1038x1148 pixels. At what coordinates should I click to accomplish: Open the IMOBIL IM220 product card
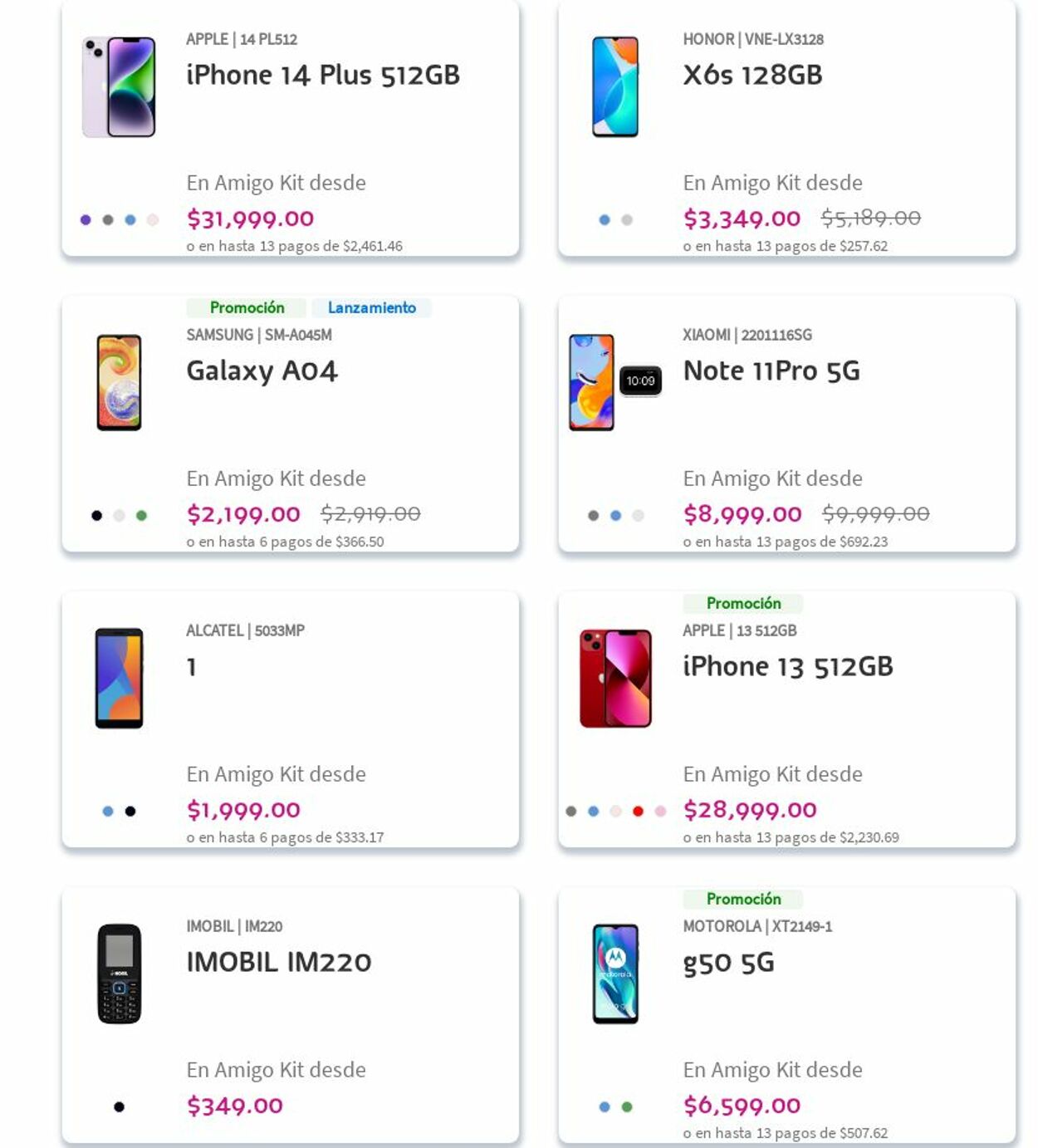(x=278, y=962)
